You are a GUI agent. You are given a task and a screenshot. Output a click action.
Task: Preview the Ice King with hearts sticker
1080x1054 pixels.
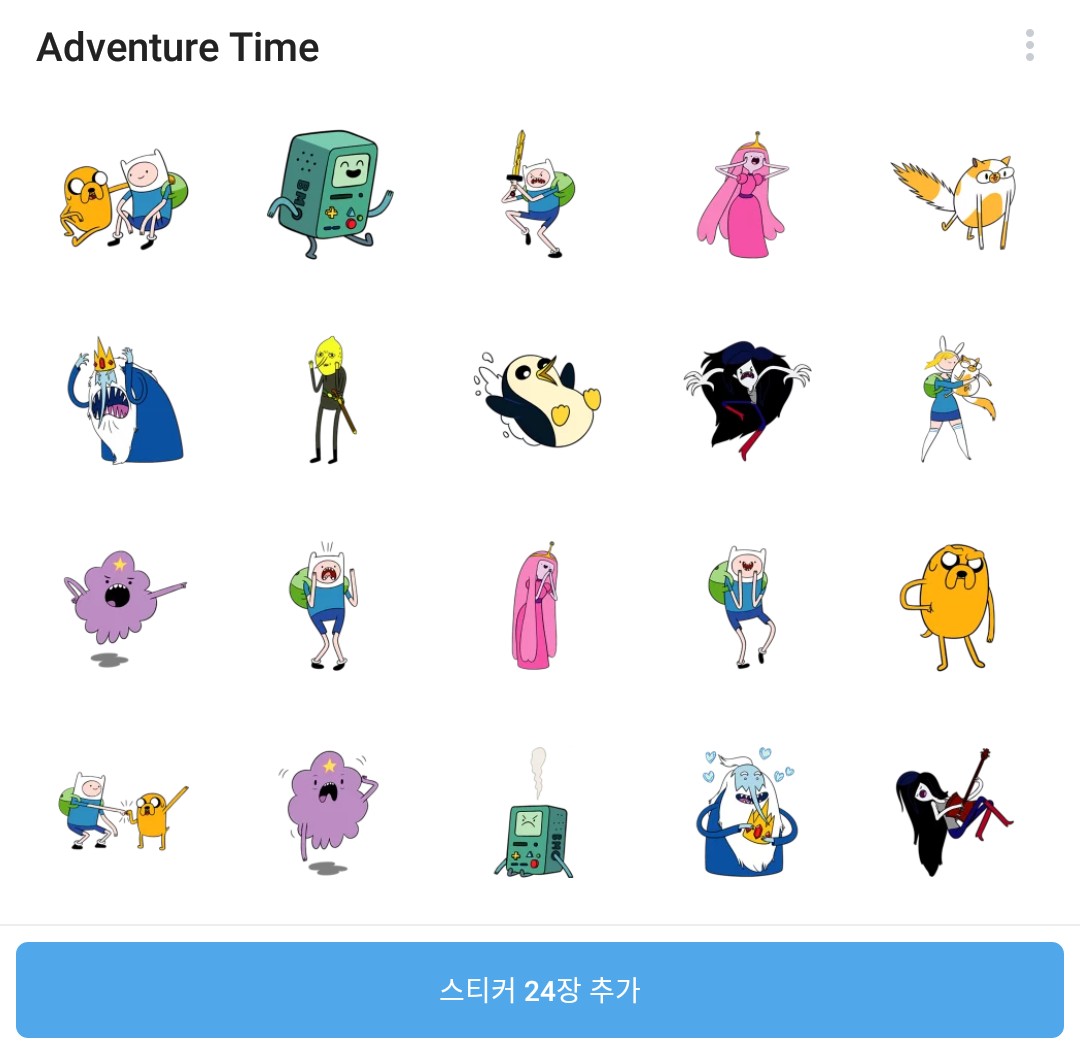coord(745,812)
